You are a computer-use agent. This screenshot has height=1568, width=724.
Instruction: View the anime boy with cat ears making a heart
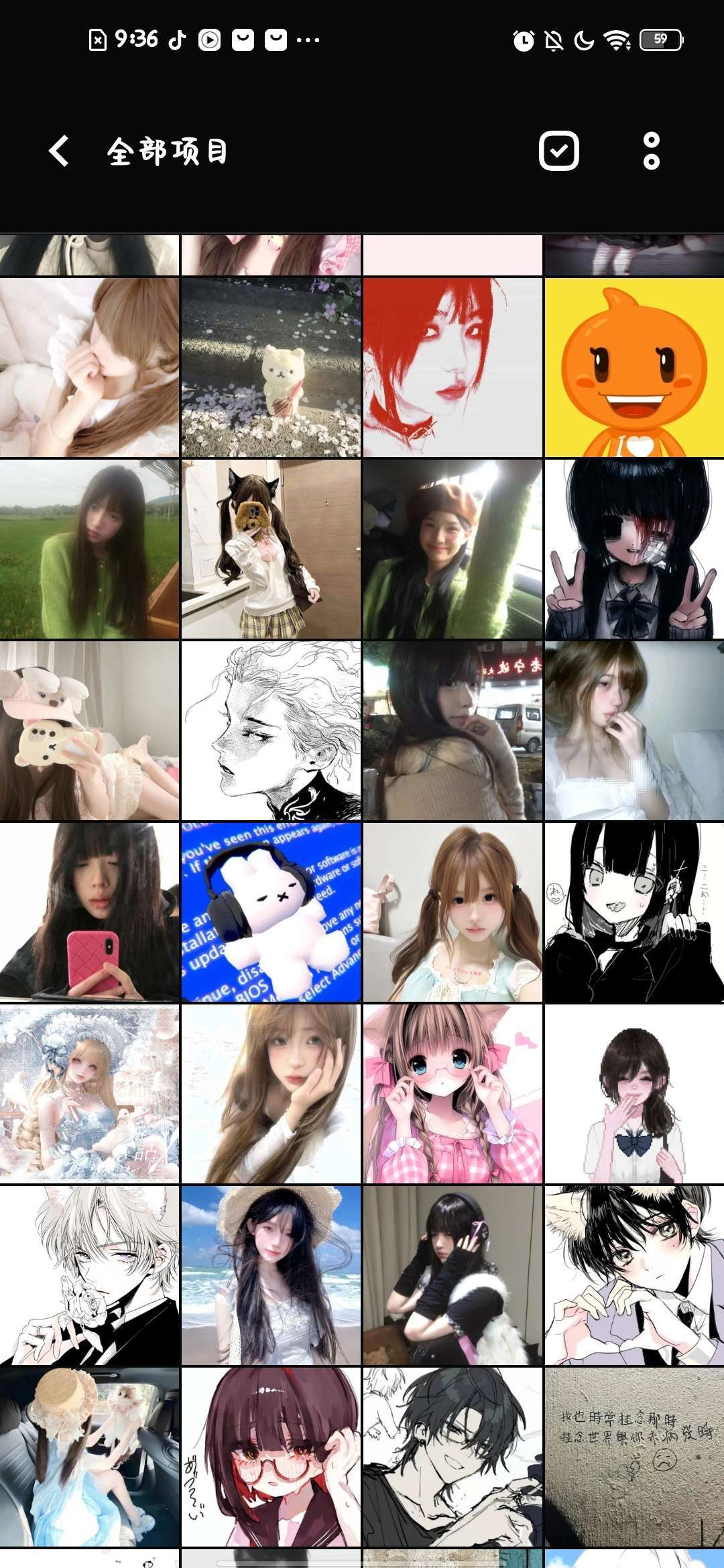pos(633,1275)
